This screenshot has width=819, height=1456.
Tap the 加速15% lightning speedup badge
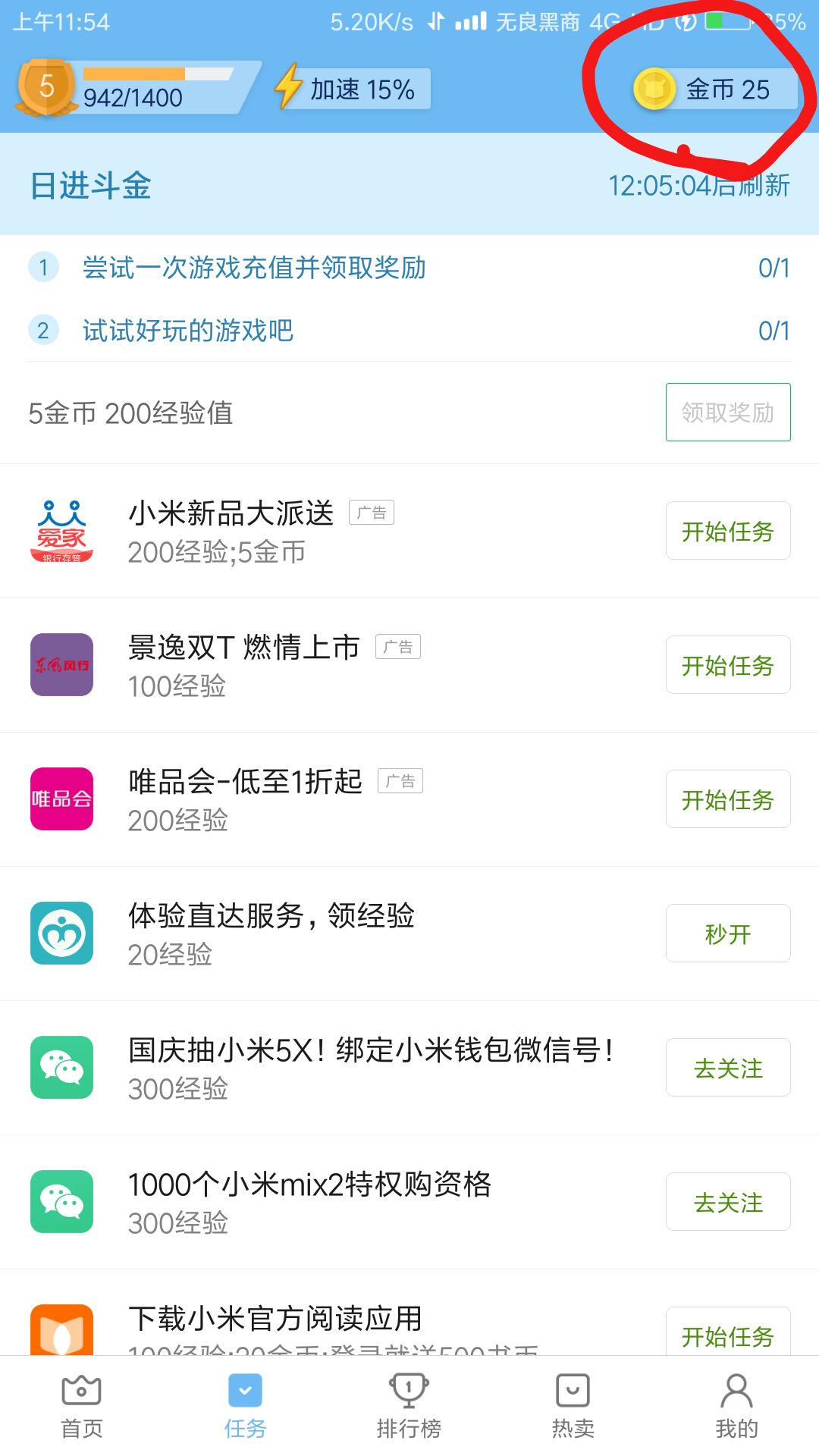[349, 89]
